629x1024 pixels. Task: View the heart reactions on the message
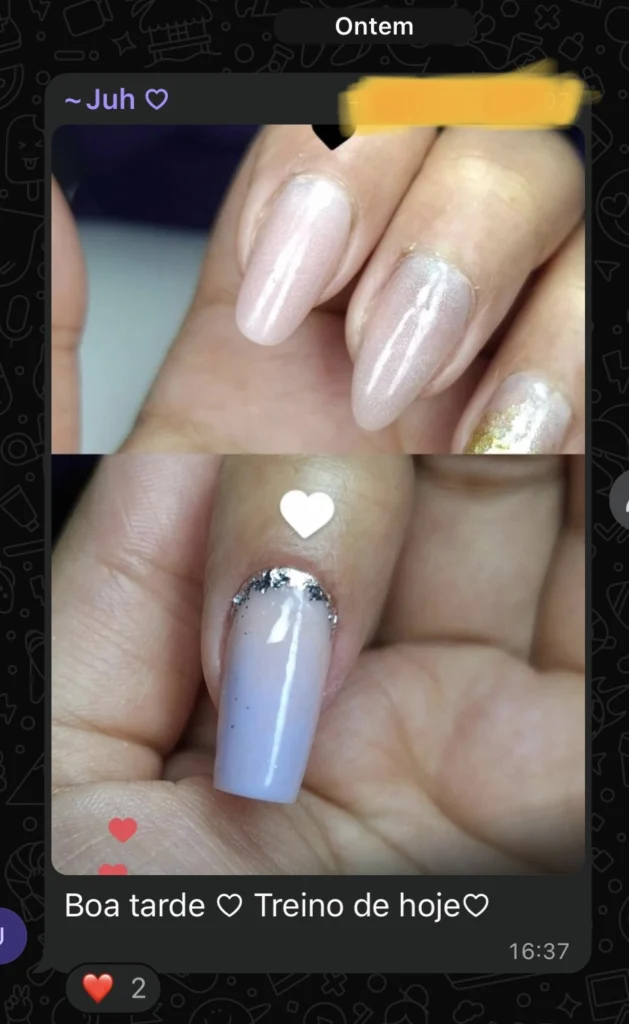click(113, 989)
